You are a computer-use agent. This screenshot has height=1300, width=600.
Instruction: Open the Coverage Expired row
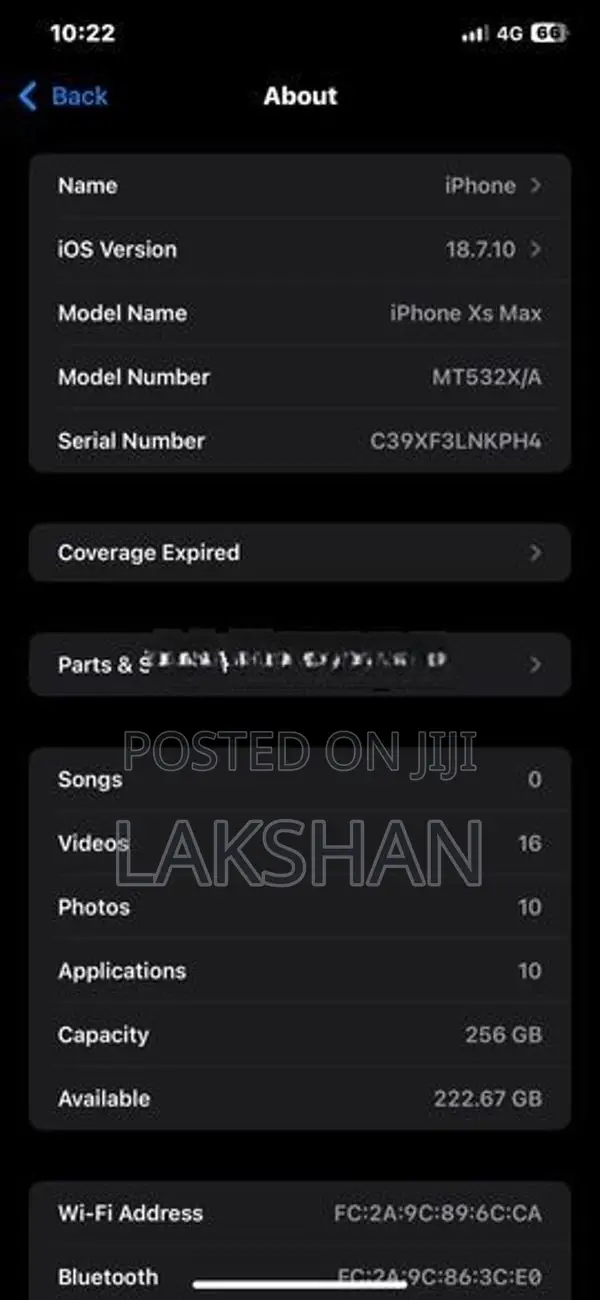tap(300, 553)
